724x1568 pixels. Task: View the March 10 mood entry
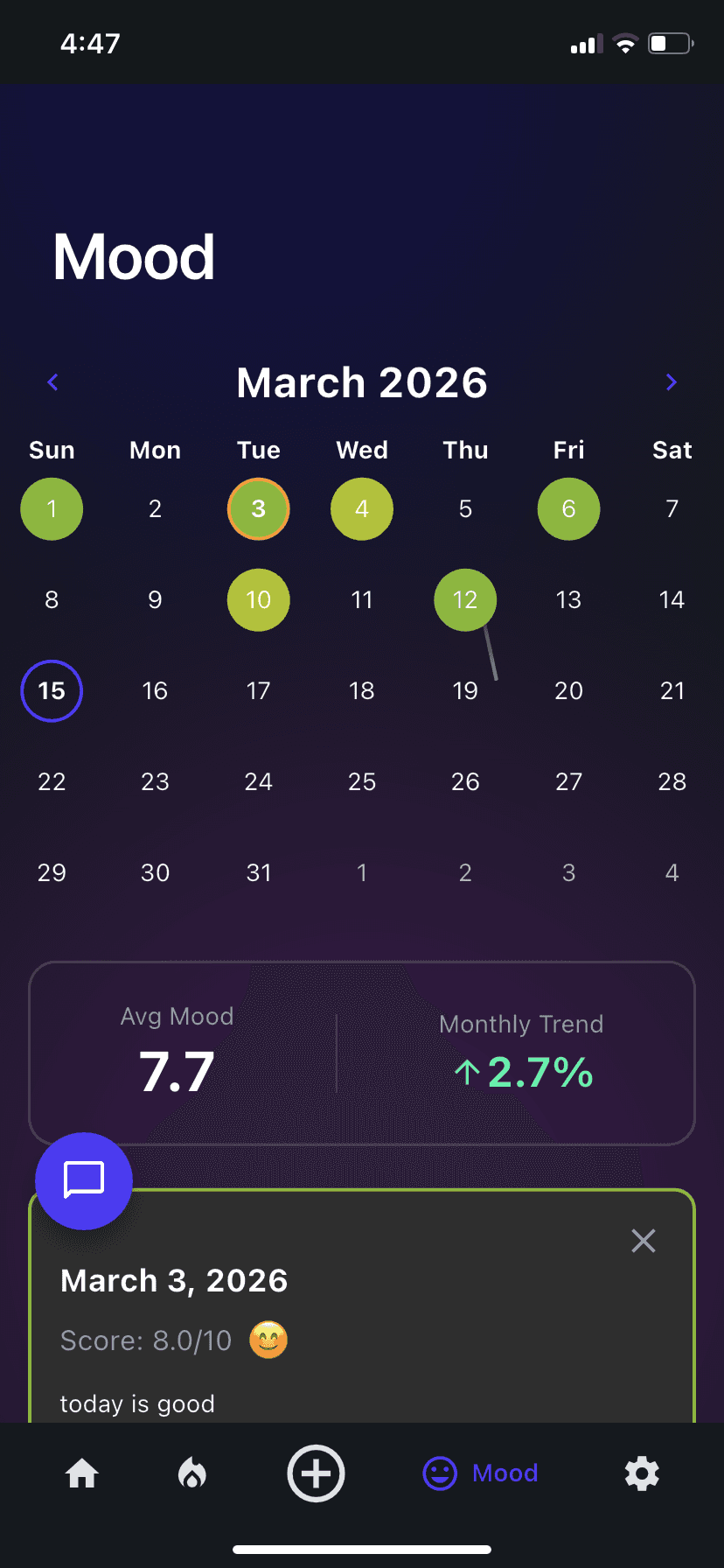[259, 599]
